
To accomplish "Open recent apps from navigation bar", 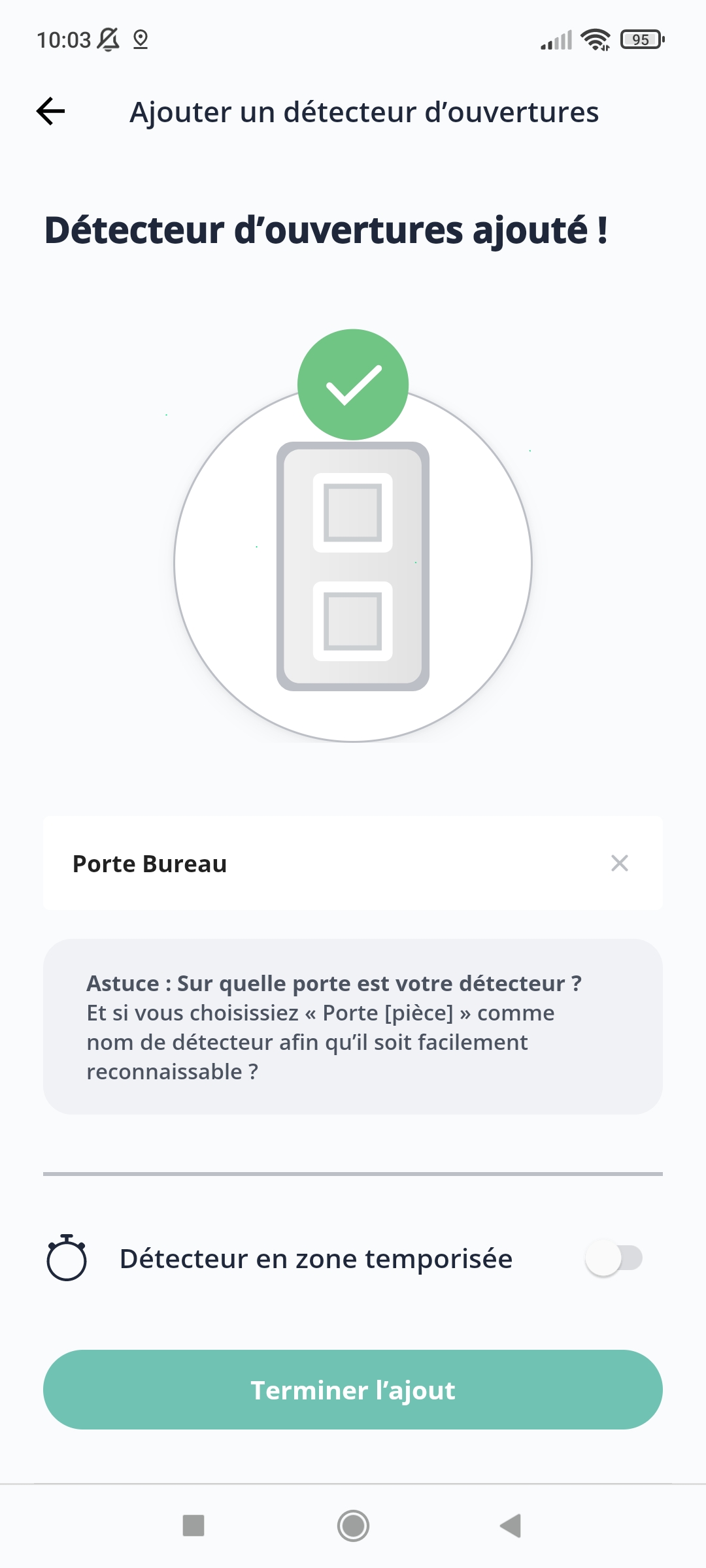I will point(193,1526).
